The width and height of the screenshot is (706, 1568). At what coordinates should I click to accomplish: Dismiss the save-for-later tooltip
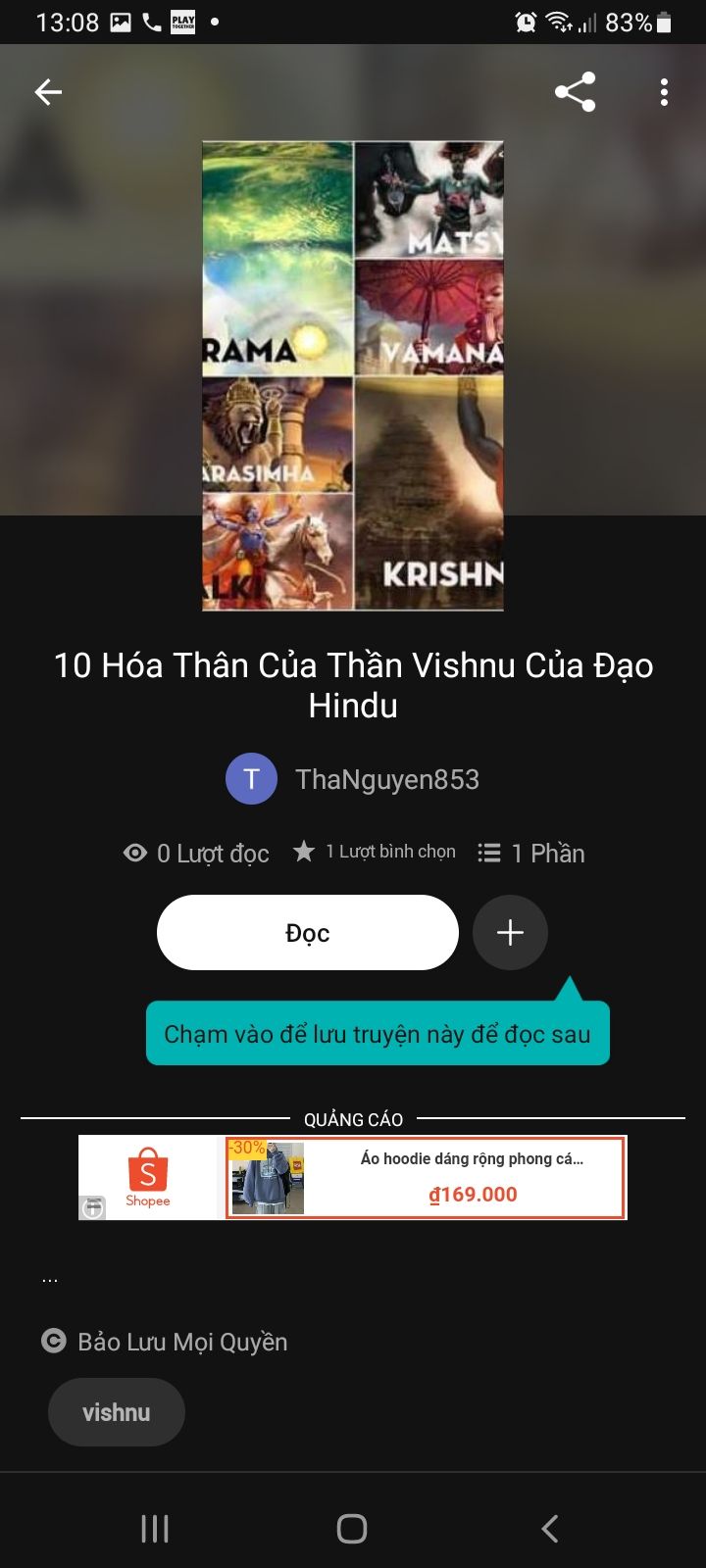click(x=378, y=1033)
